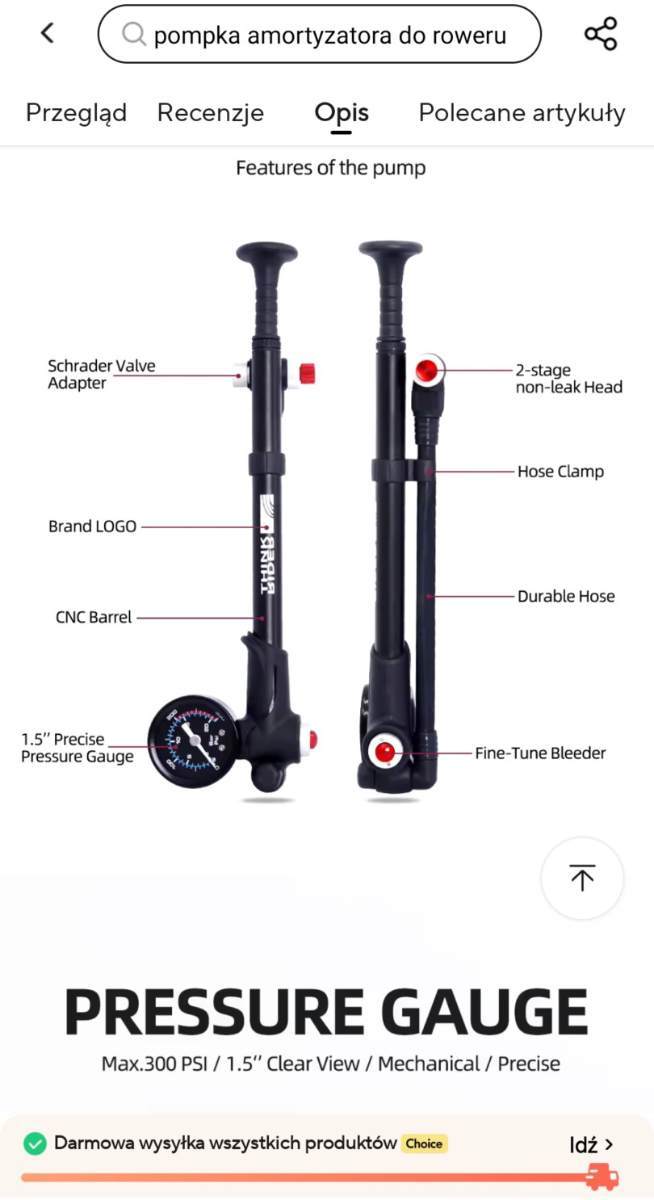Select the Opis tab
654x1200 pixels.
tap(342, 114)
